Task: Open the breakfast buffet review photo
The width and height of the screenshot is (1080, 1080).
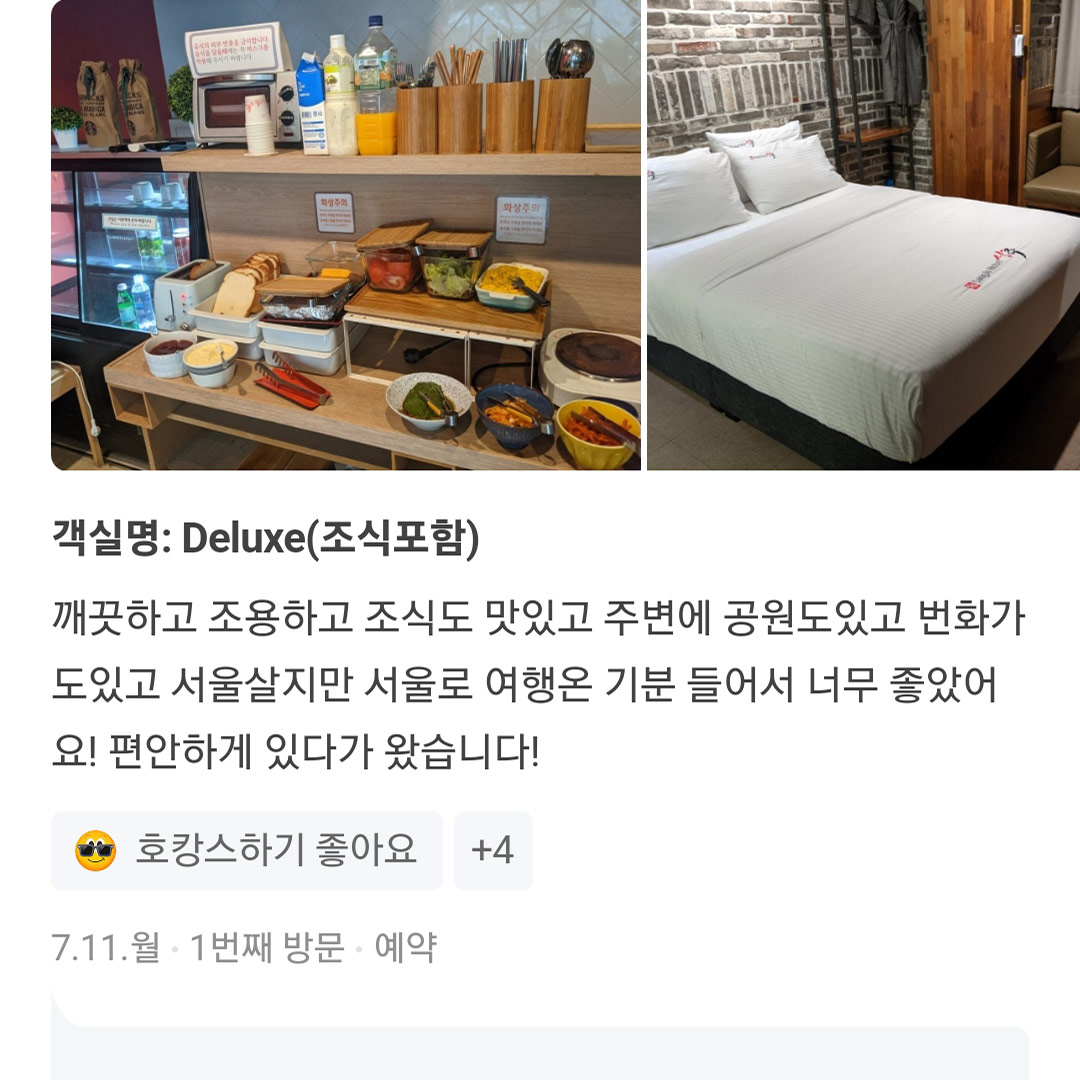Action: 346,235
